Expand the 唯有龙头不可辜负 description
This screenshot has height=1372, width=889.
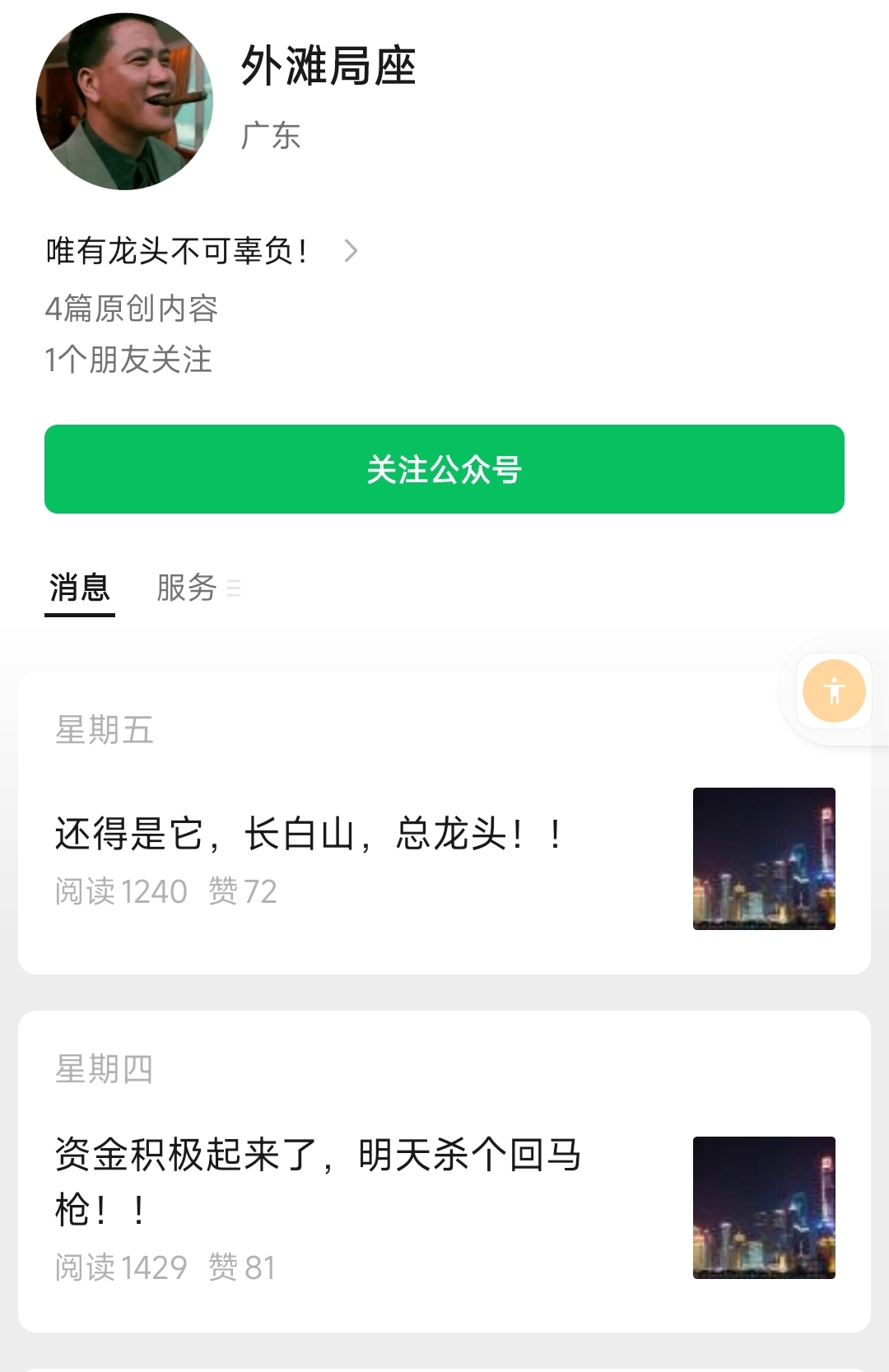(x=351, y=251)
